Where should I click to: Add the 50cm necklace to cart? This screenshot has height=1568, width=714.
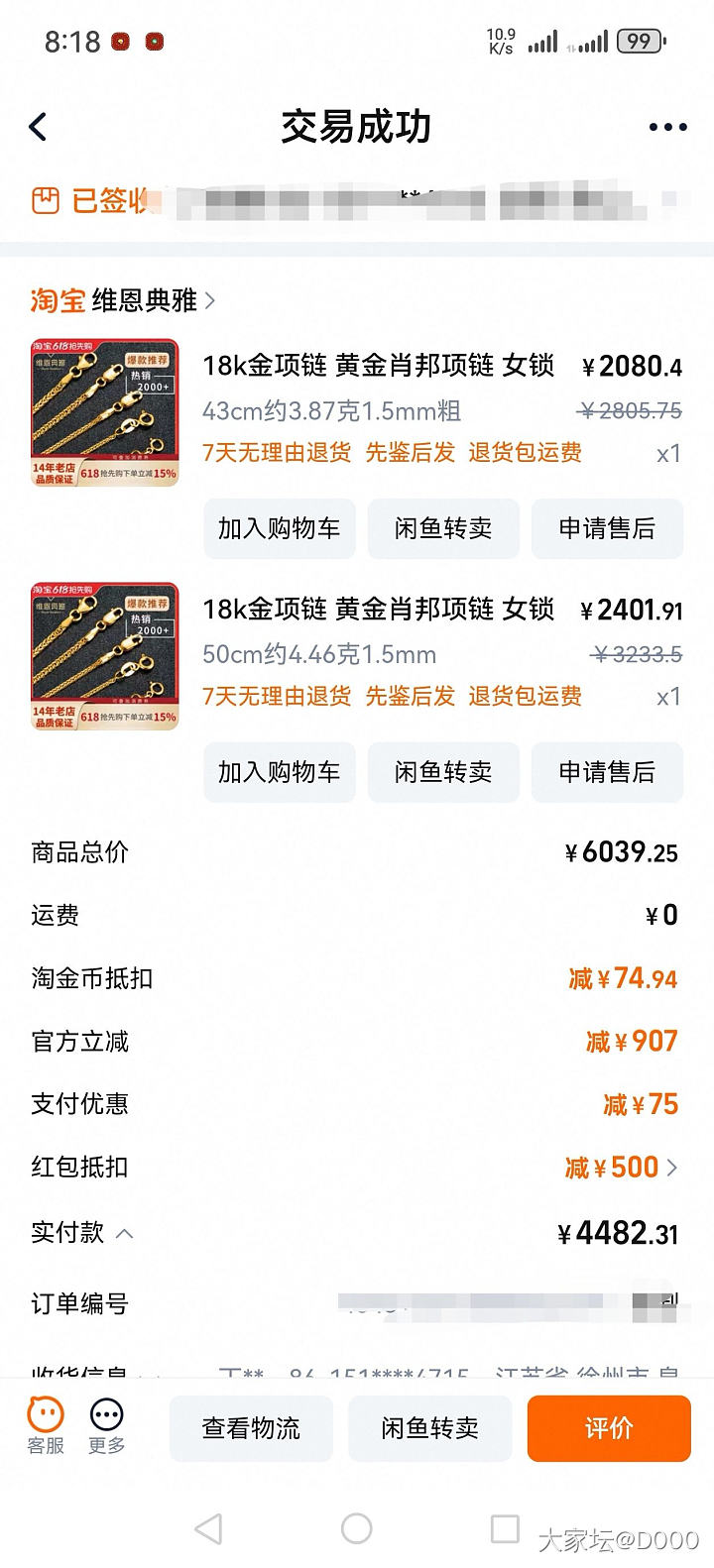click(x=279, y=772)
